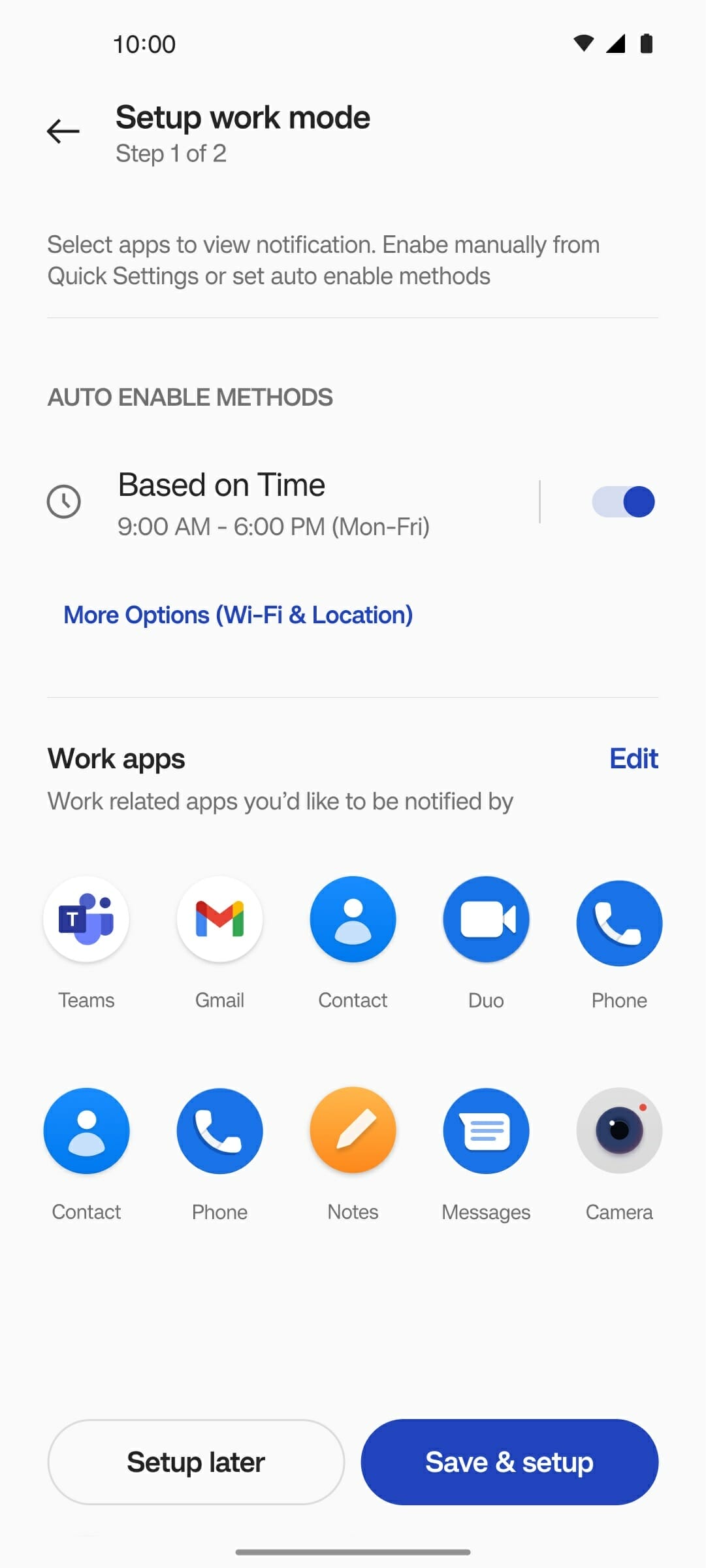Choose the Duo app icon

[x=486, y=919]
